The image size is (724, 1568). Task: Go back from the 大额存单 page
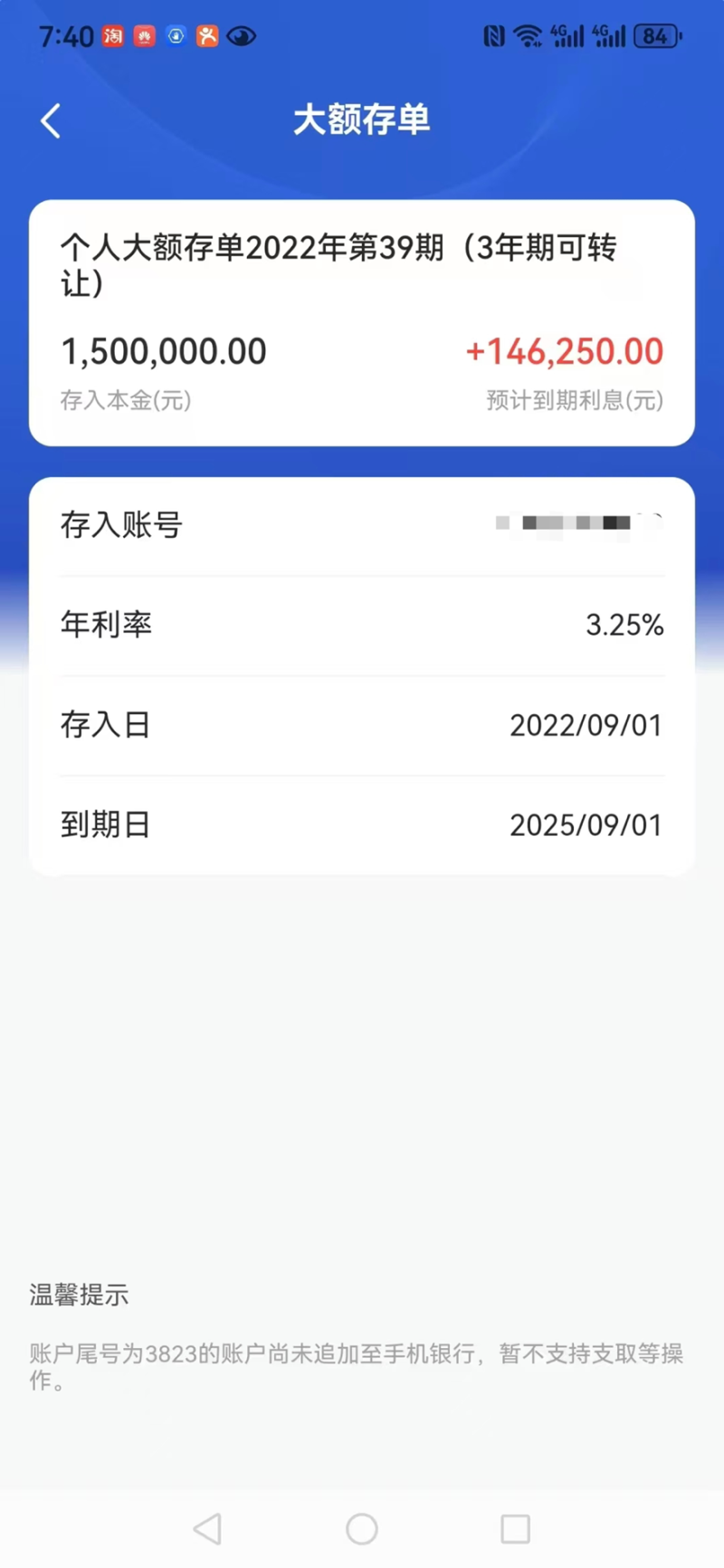point(51,120)
